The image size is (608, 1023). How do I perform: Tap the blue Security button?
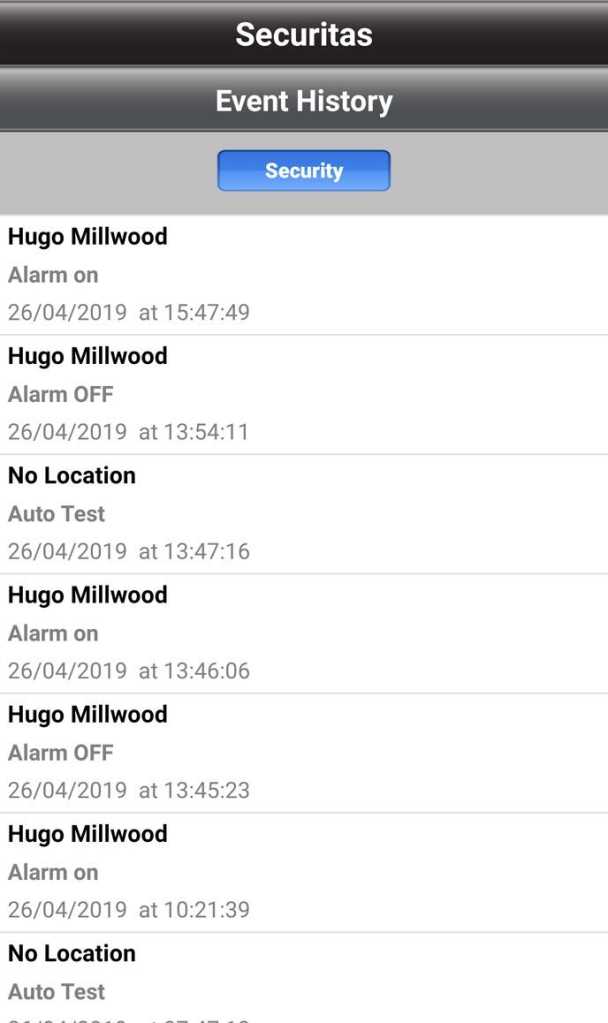point(304,171)
